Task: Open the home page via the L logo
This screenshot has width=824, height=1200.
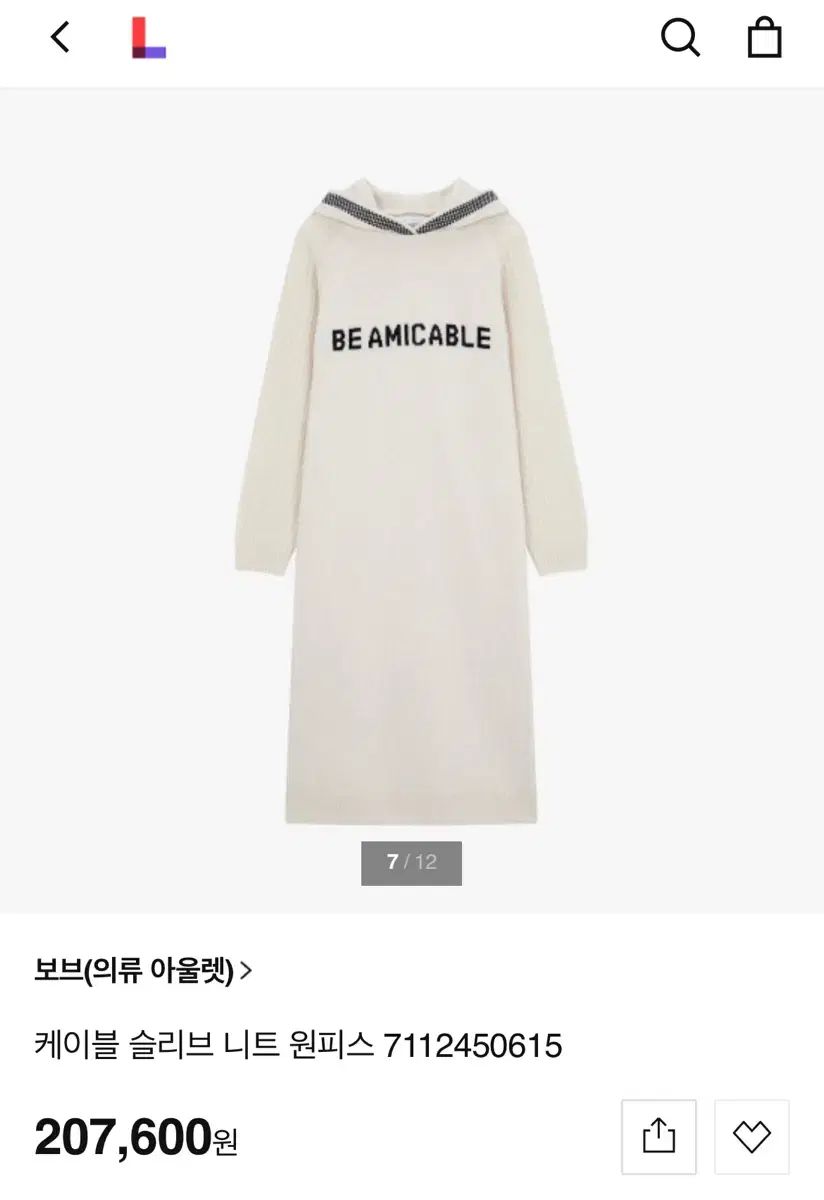Action: pyautogui.click(x=149, y=38)
